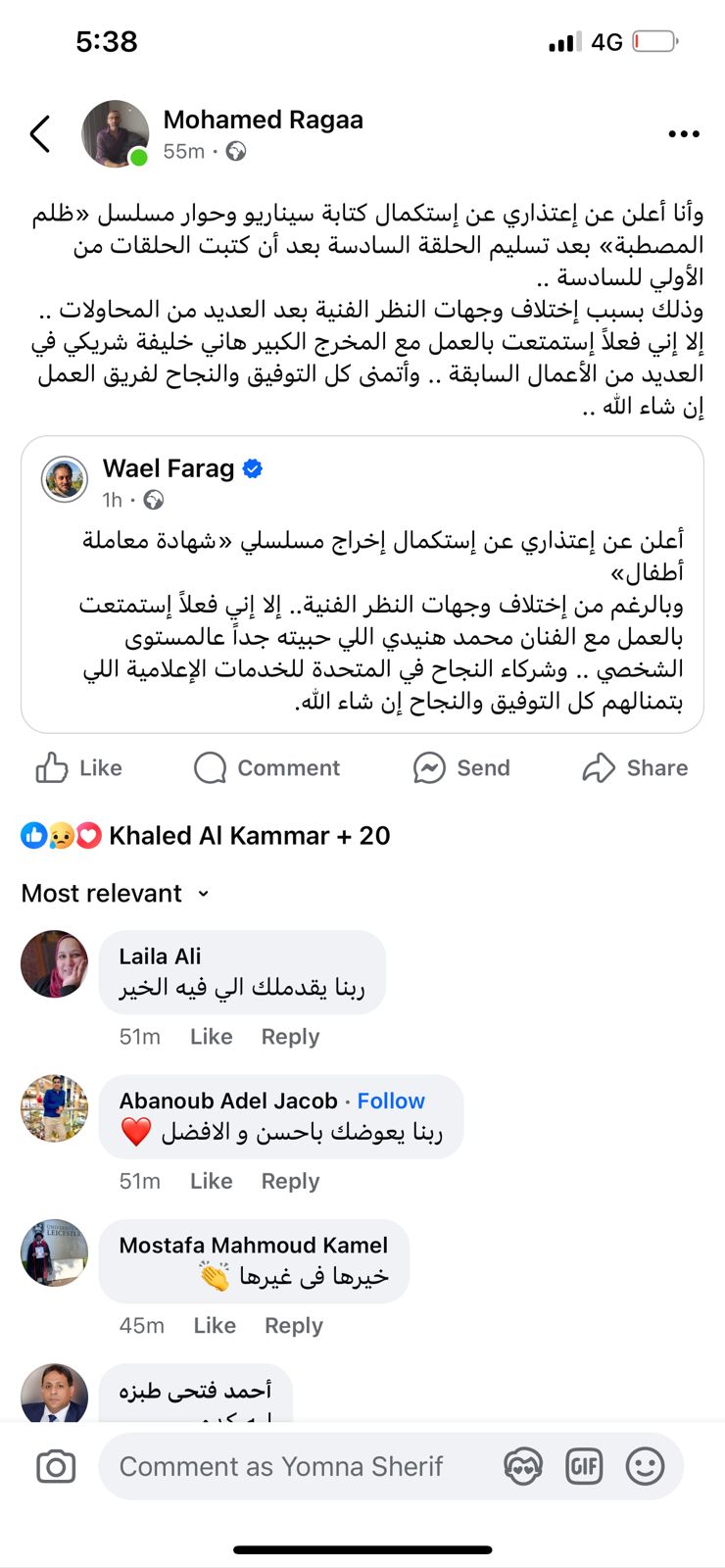
Task: Send this post via Messenger
Action: pyautogui.click(x=461, y=768)
